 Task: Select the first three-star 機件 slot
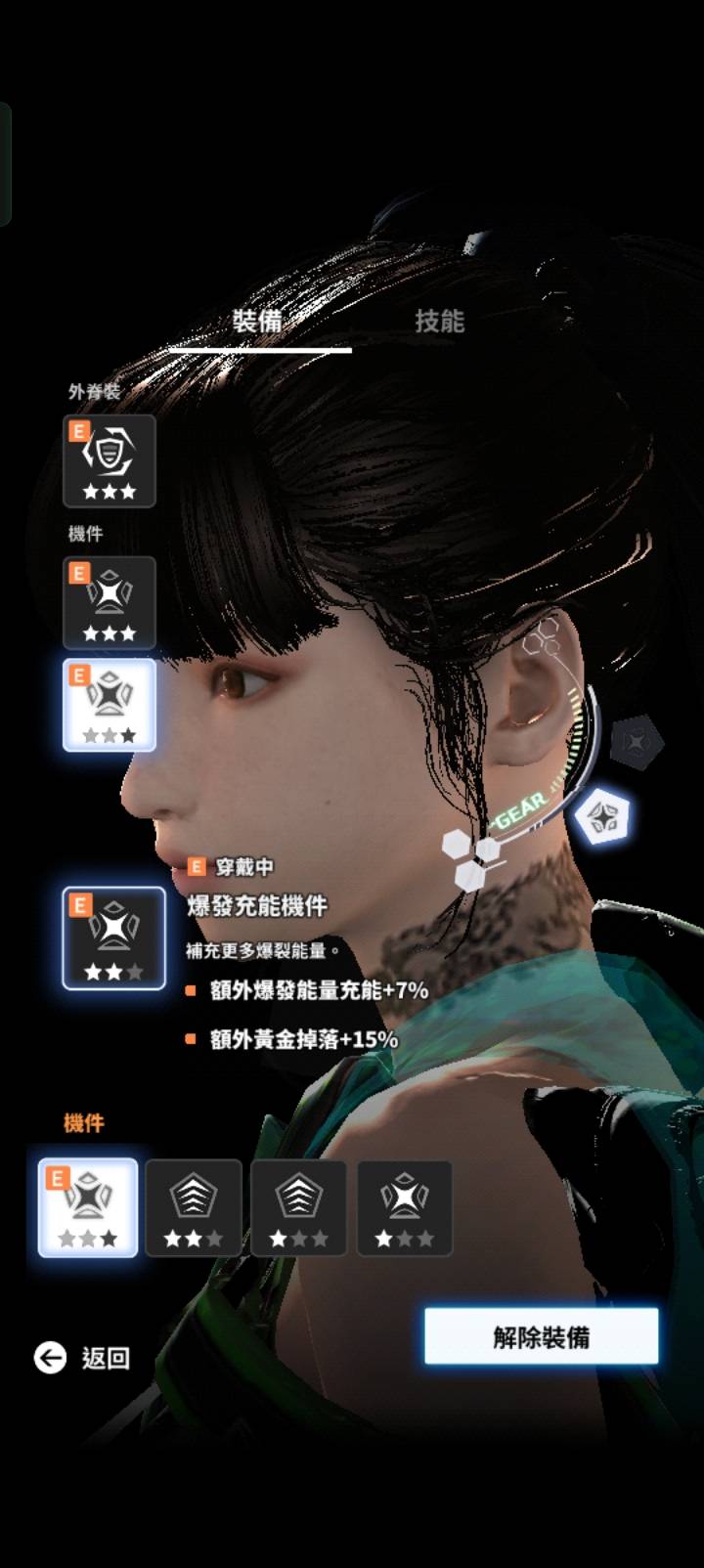110,602
